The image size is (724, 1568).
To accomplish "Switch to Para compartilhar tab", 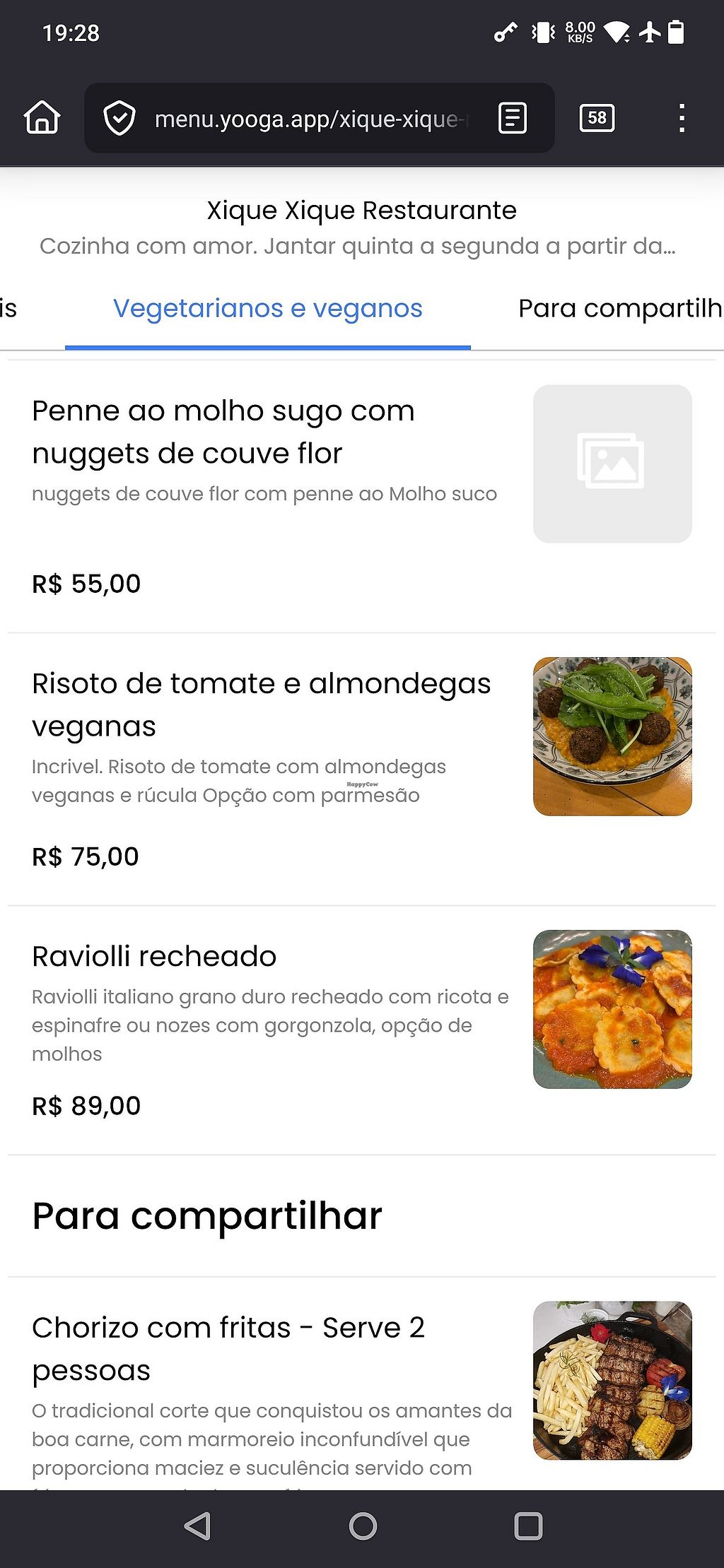I will coord(619,309).
